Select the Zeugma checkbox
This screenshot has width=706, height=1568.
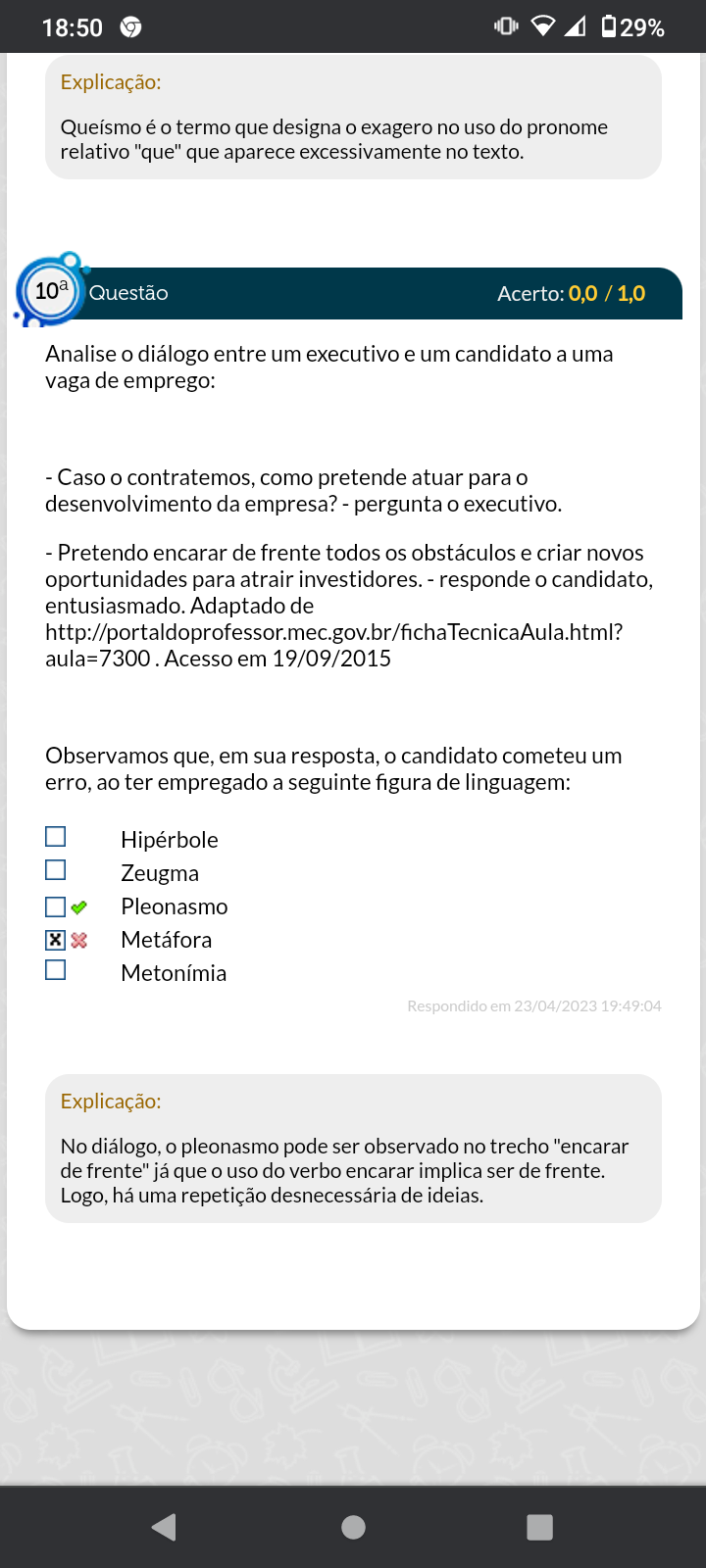coord(56,870)
